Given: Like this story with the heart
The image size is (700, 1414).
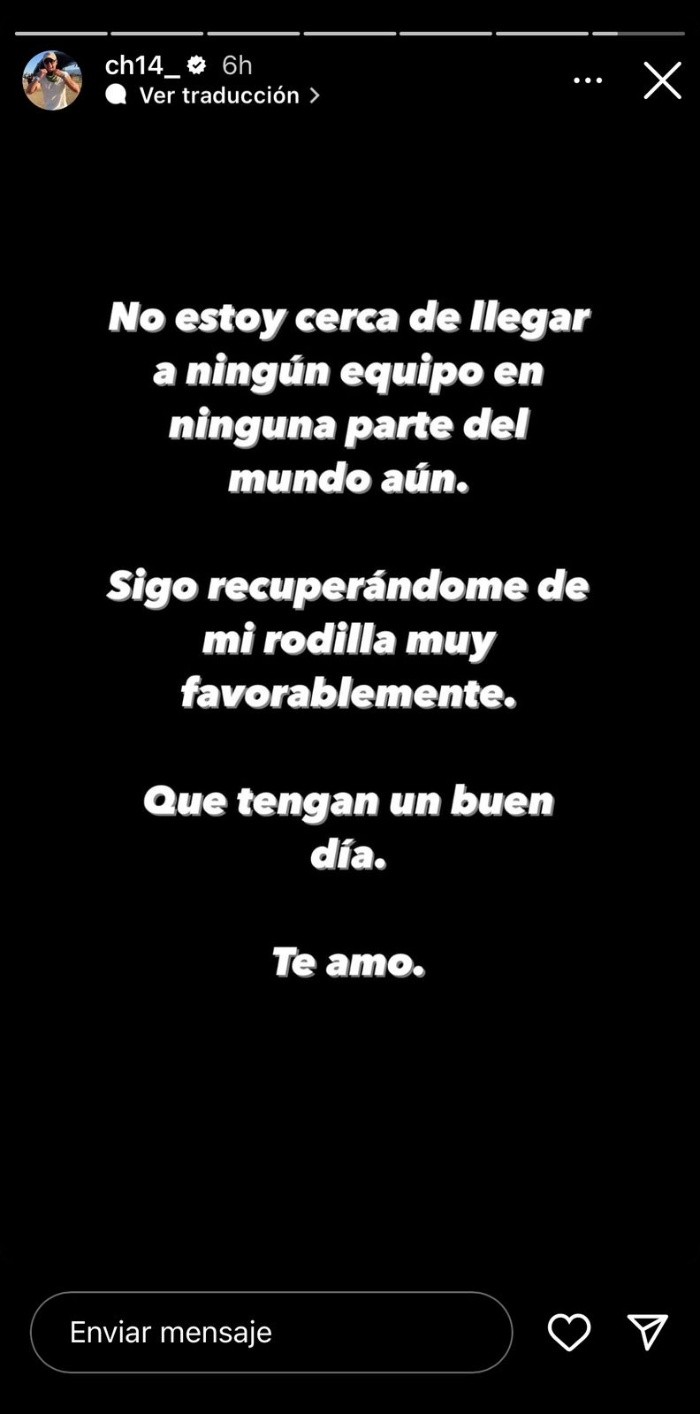Looking at the screenshot, I should tap(569, 1332).
